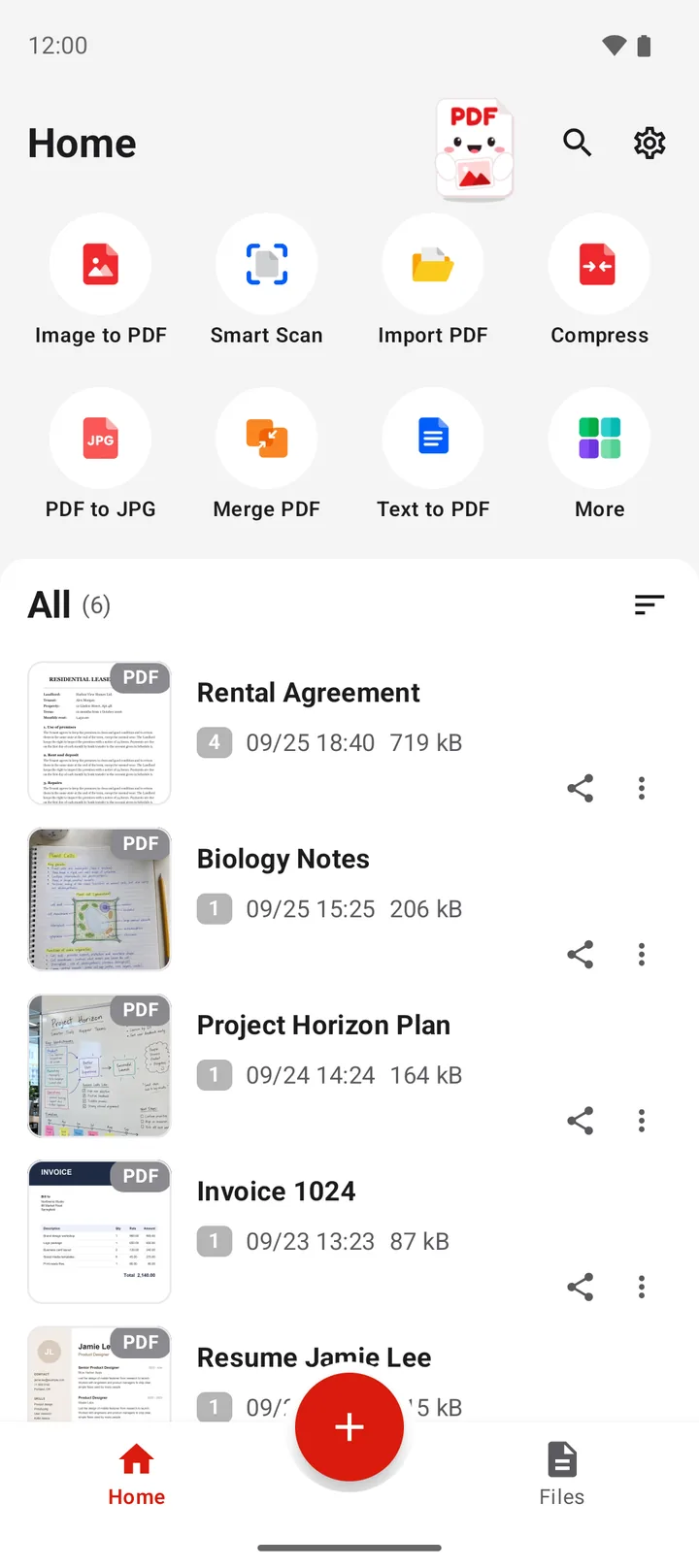Open Invoice 1024 file
The width and height of the screenshot is (699, 1568).
[349, 1232]
